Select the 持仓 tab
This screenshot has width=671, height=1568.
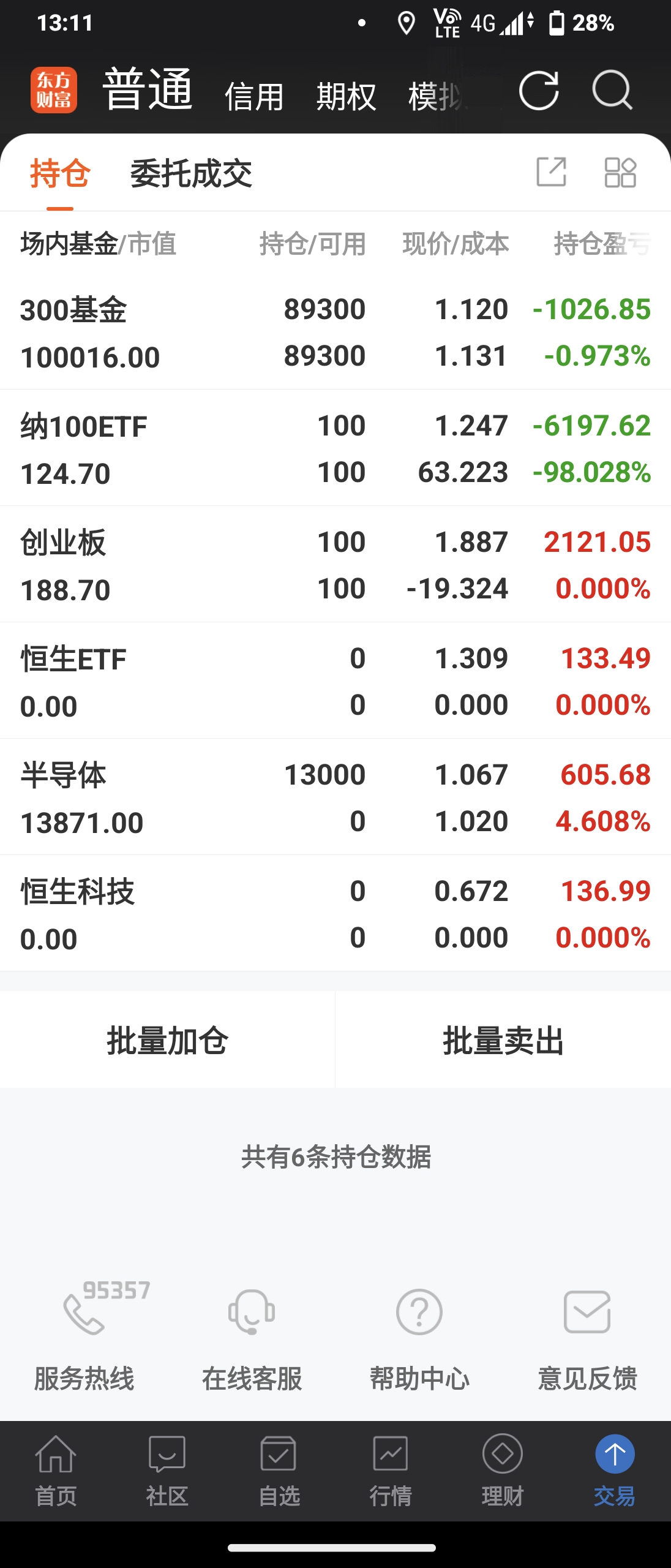60,173
